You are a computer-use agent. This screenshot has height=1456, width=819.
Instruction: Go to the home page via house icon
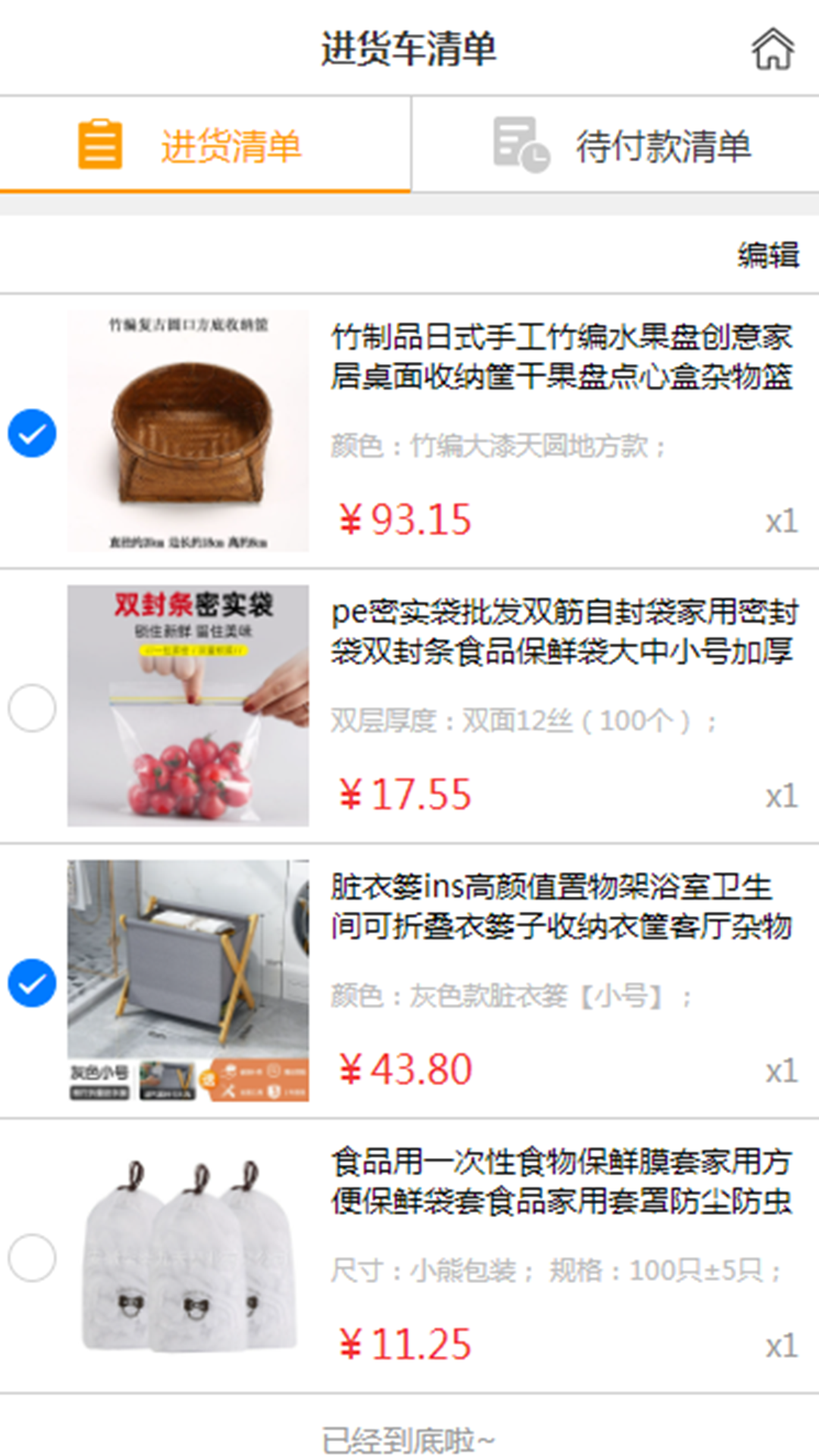tap(772, 49)
